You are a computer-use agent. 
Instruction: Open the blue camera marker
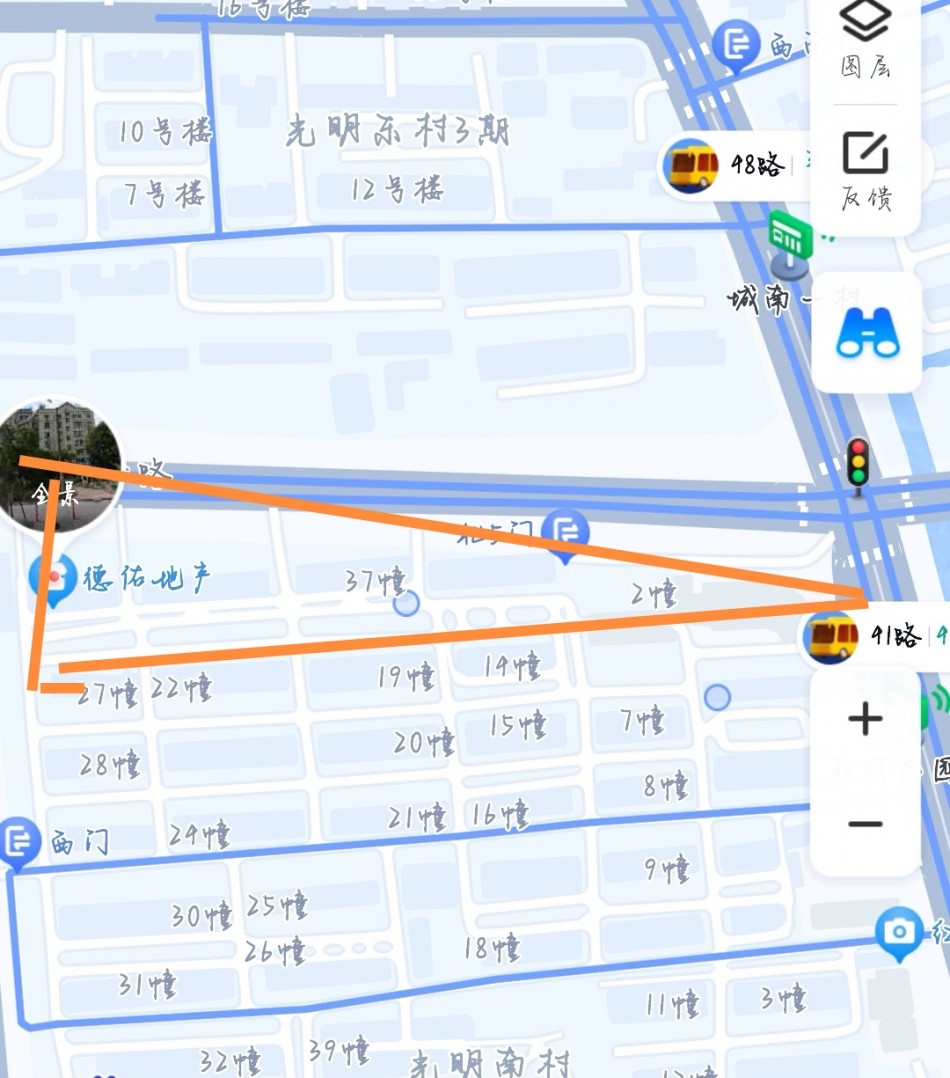[x=899, y=932]
